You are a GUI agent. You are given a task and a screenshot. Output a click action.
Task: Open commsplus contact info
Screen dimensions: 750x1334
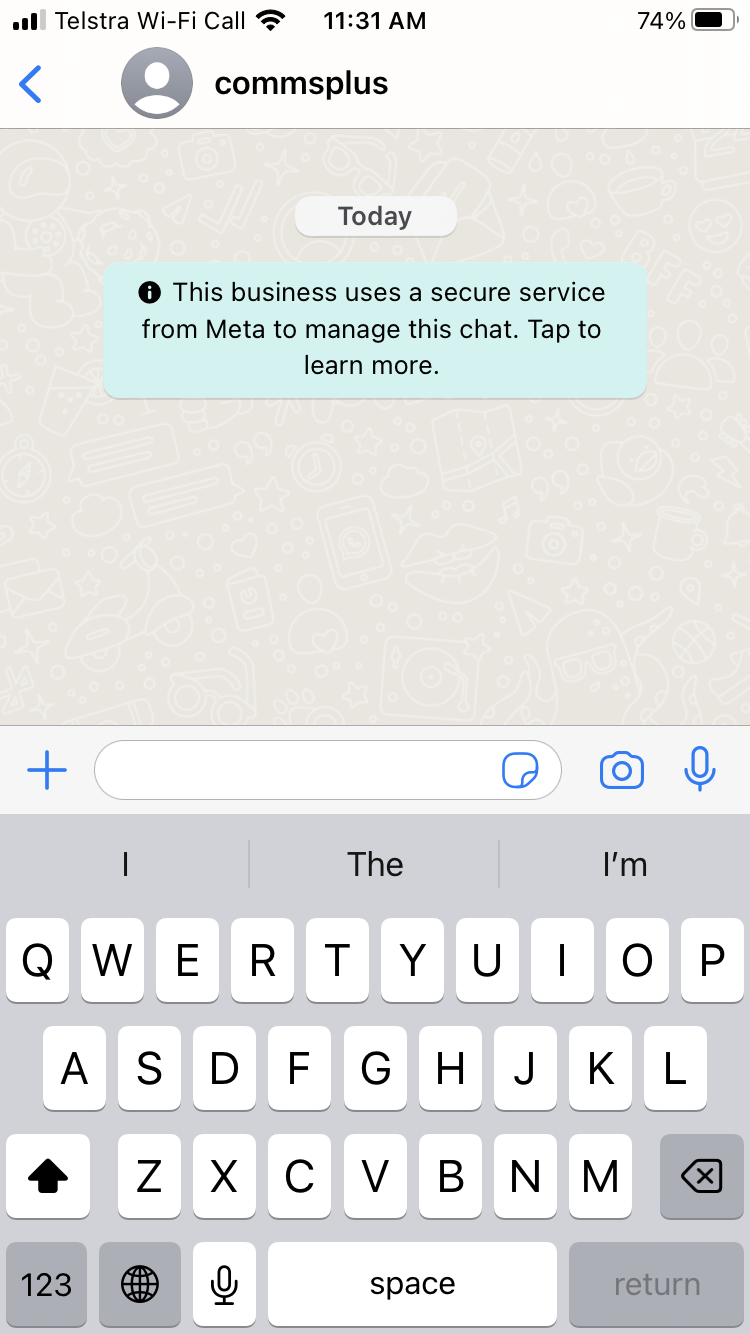pyautogui.click(x=301, y=84)
